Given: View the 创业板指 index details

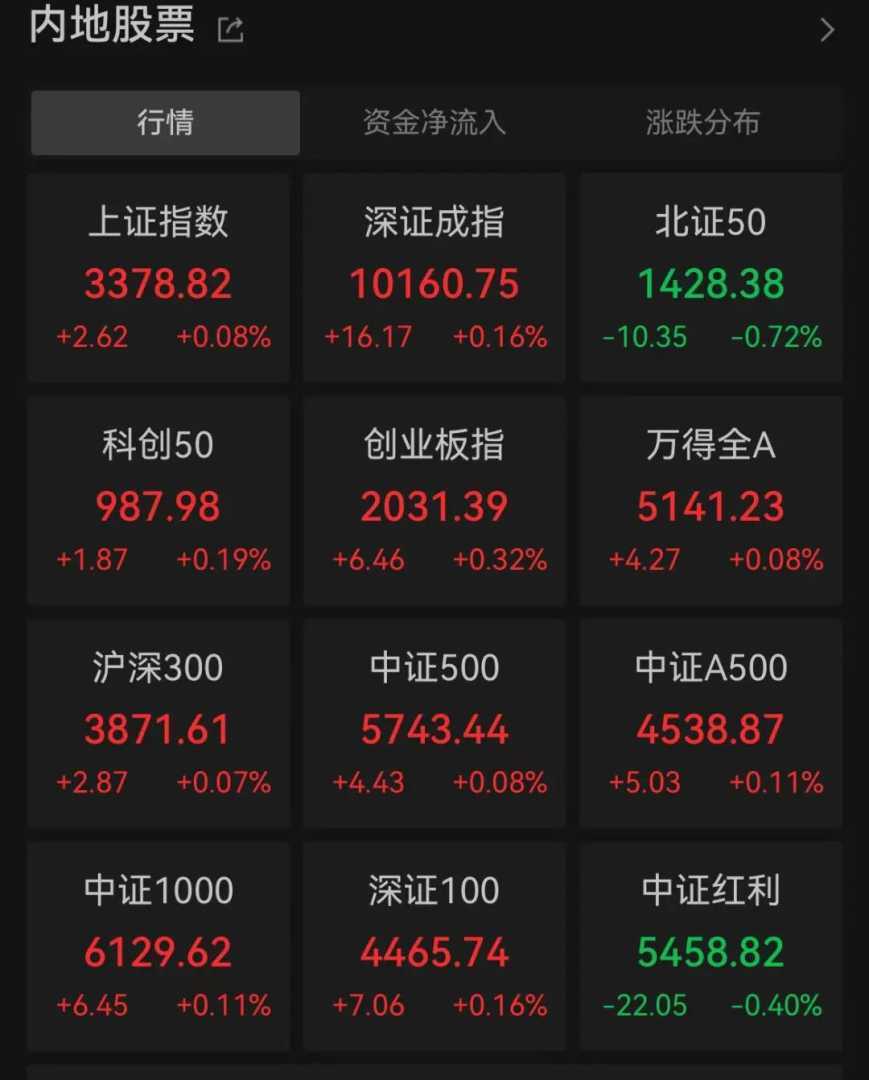Looking at the screenshot, I should [434, 500].
